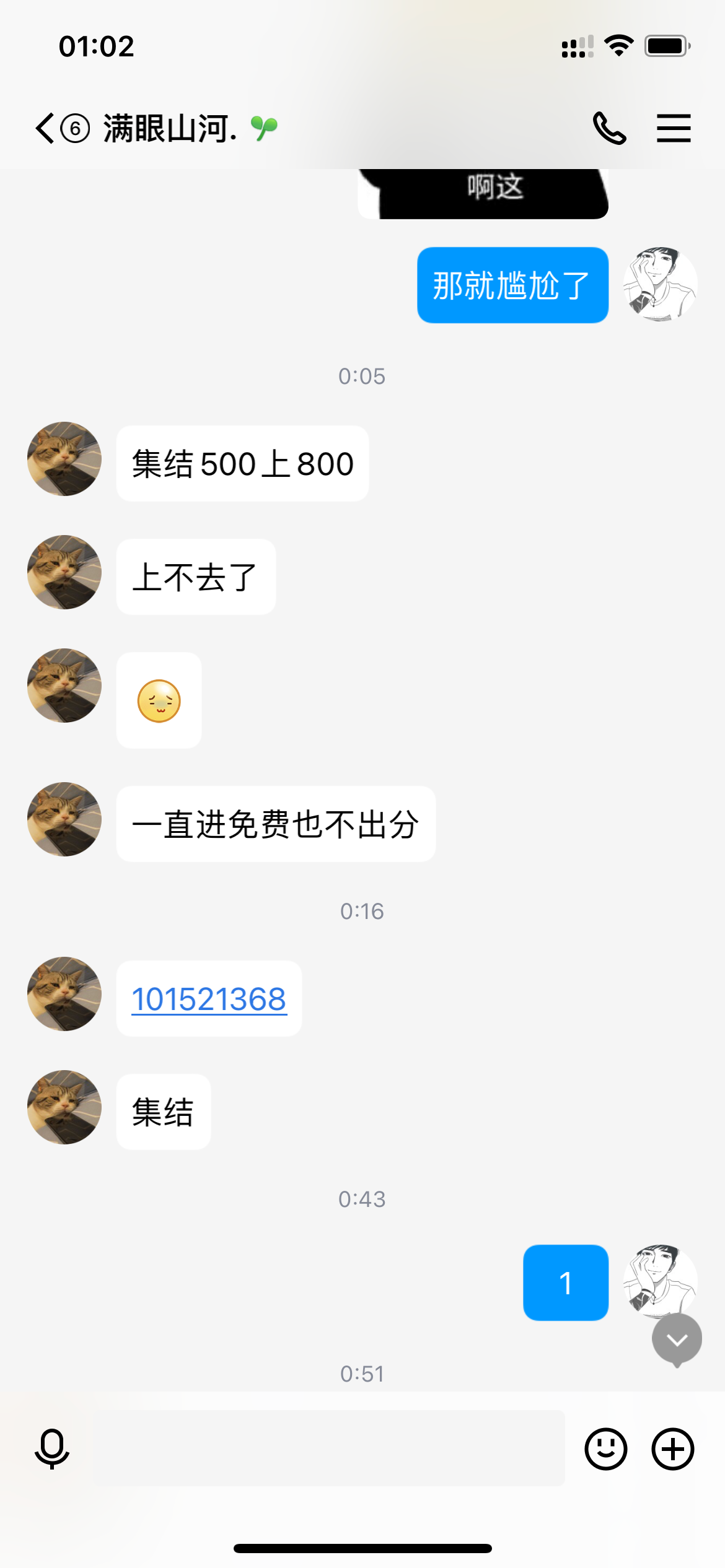Switch to voice message input
The height and width of the screenshot is (1568, 725).
tap(52, 1448)
